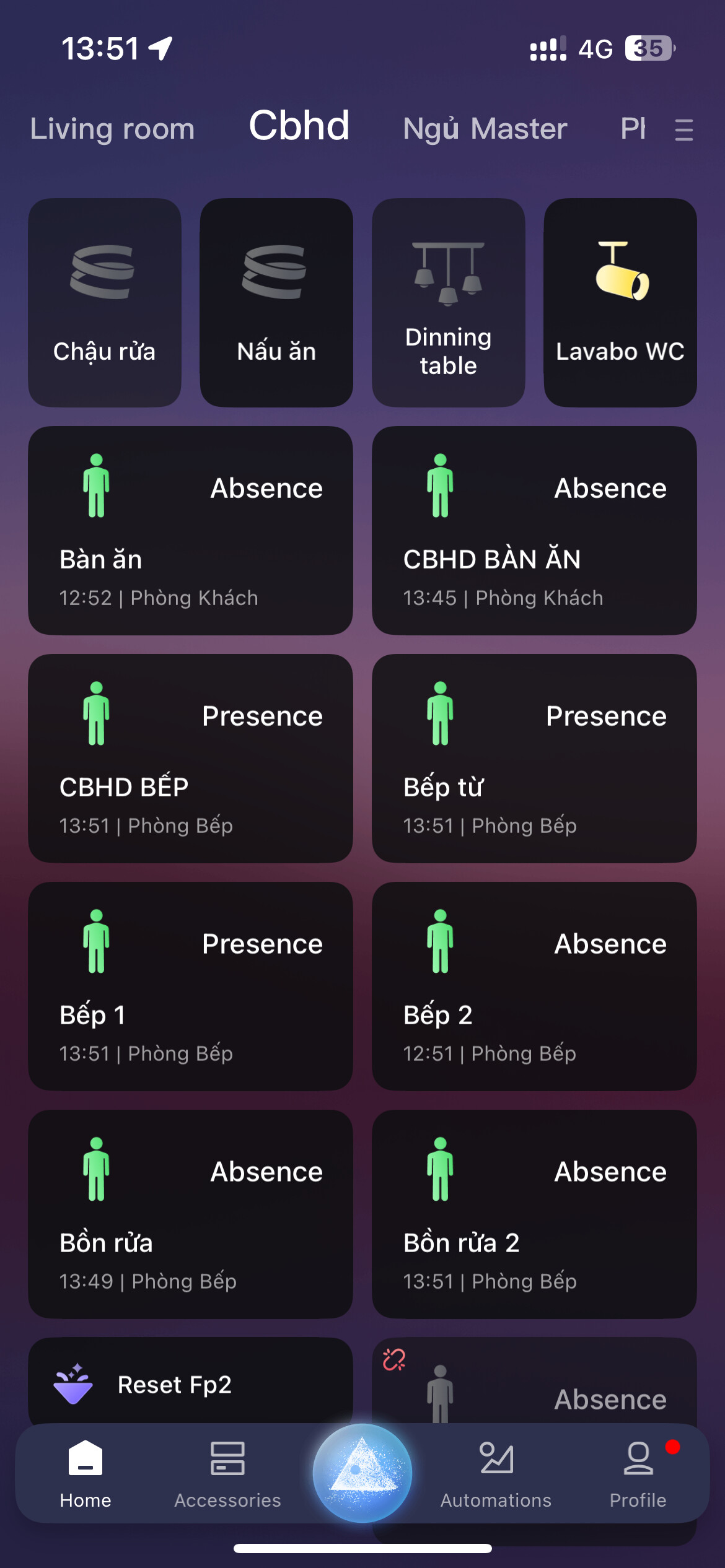Open the CBHD BÀN ĂN sensor card

click(x=534, y=530)
